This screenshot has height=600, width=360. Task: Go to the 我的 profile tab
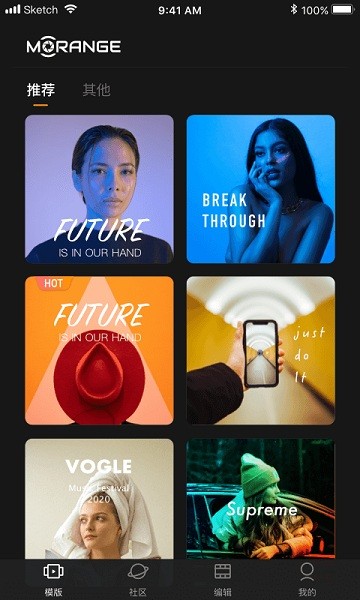pos(307,580)
